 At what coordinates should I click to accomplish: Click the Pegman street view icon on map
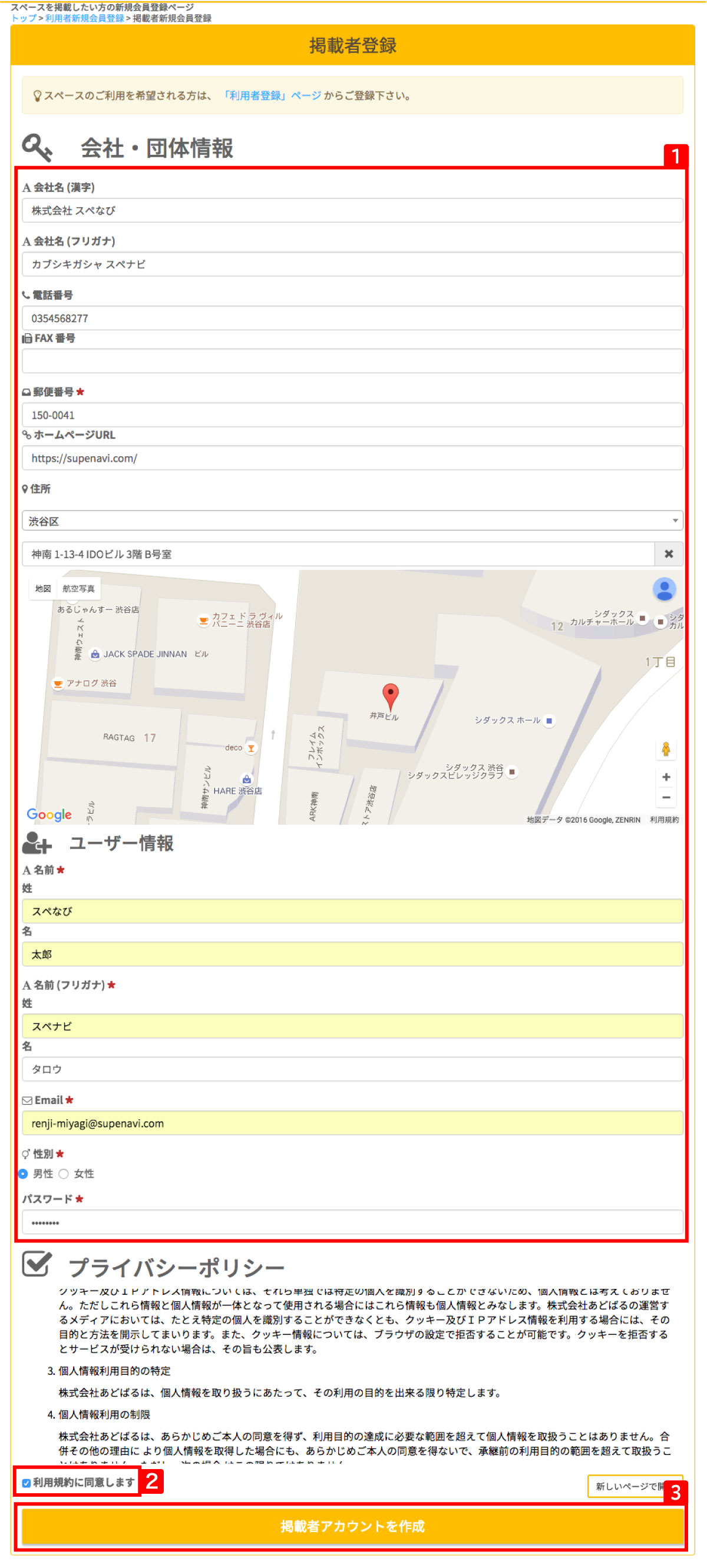[667, 750]
